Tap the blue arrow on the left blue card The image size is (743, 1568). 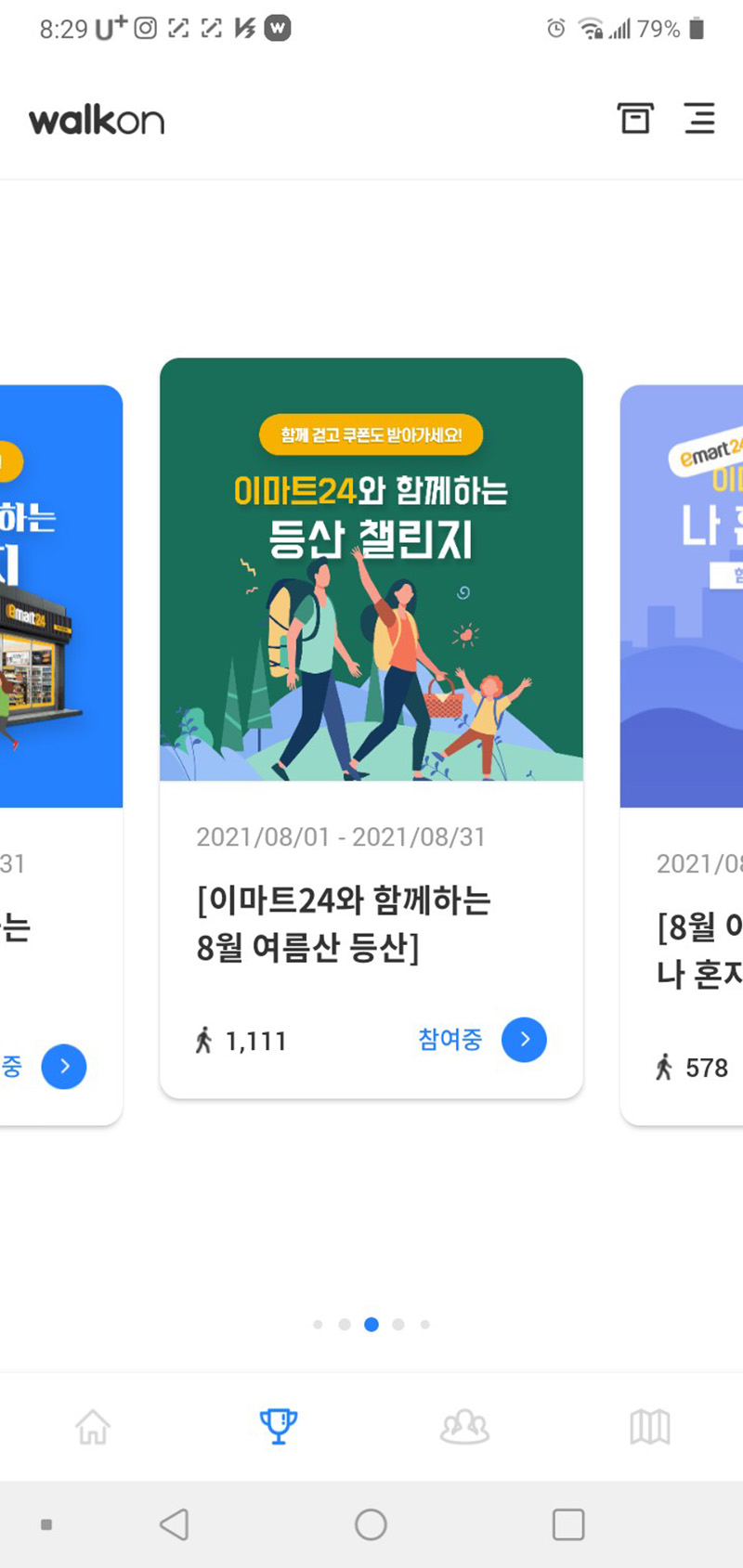64,1066
